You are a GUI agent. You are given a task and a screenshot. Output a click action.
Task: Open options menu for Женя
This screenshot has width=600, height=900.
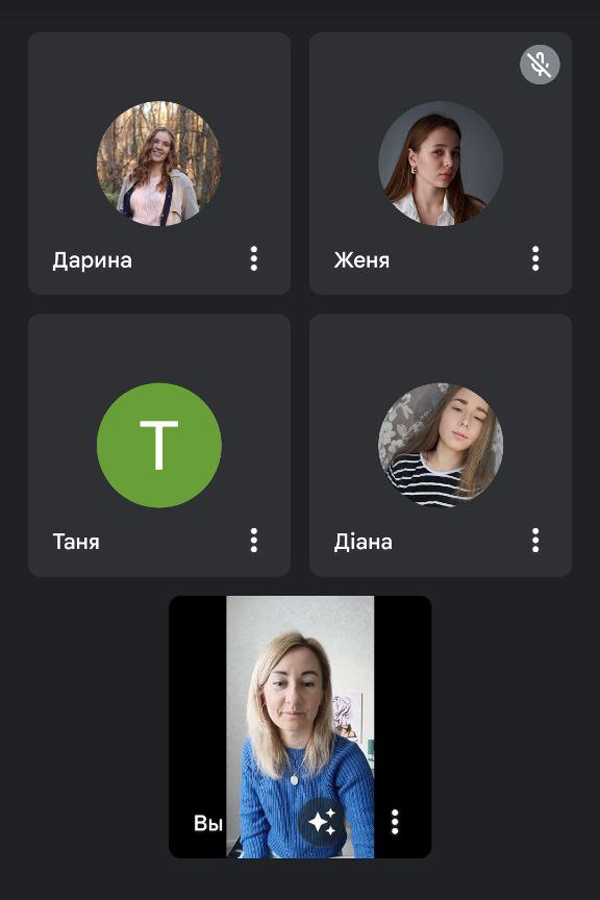pyautogui.click(x=535, y=259)
